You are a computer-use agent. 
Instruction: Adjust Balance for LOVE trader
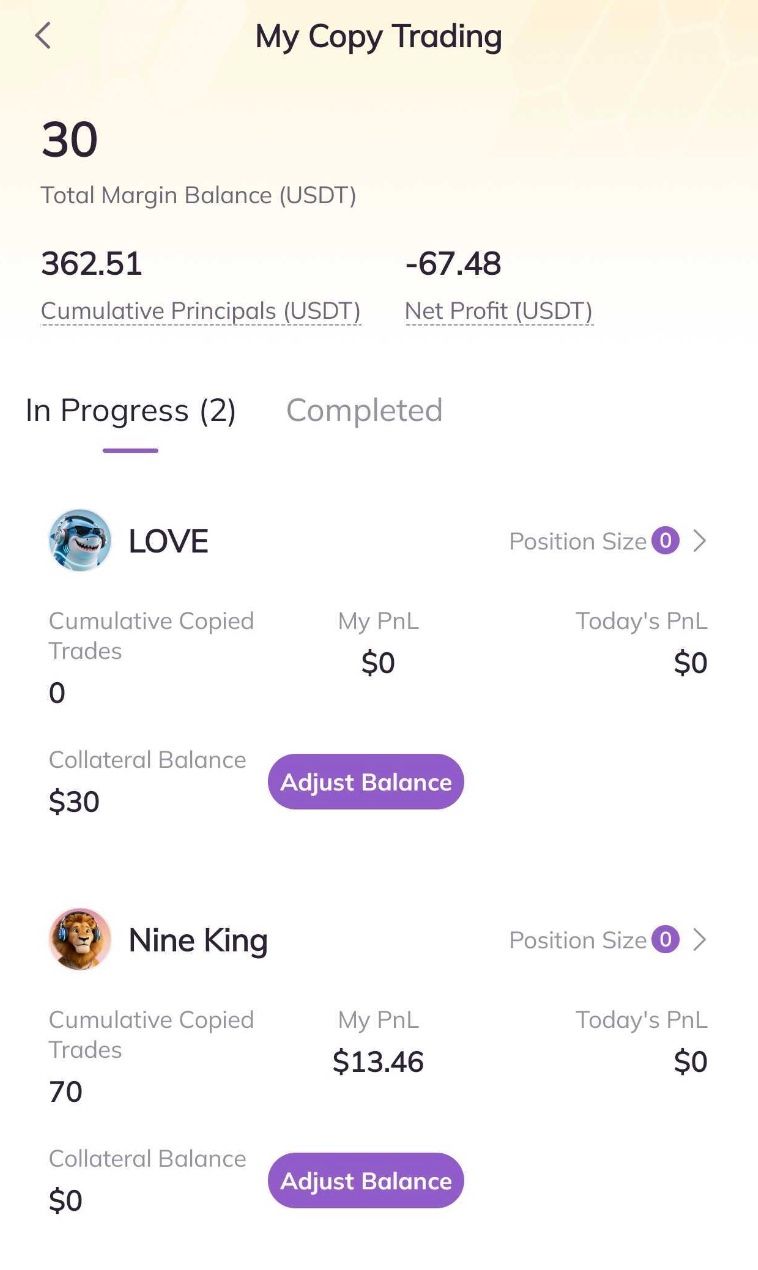click(x=366, y=782)
